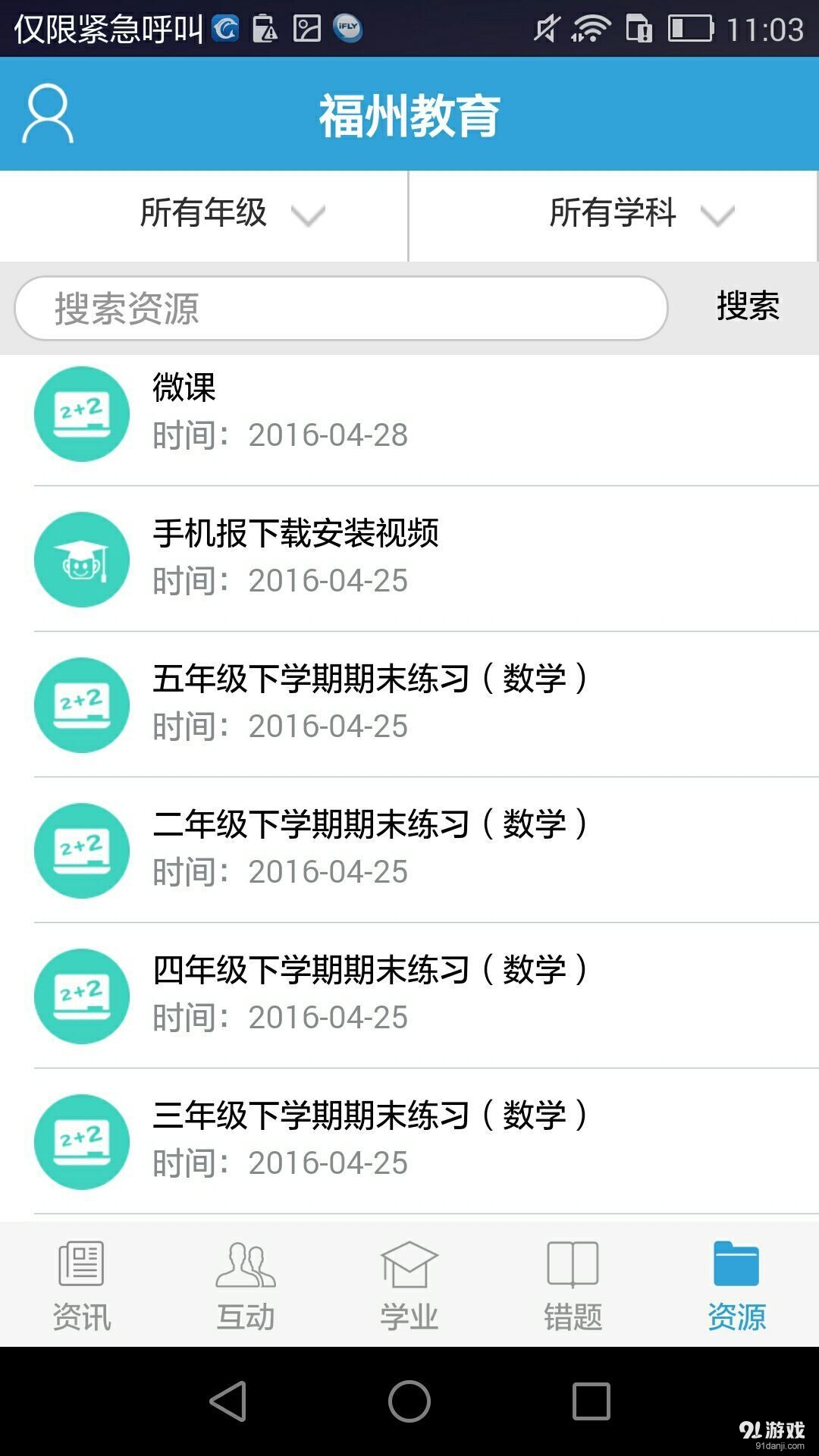
Task: Open the user profile icon
Action: click(x=47, y=115)
